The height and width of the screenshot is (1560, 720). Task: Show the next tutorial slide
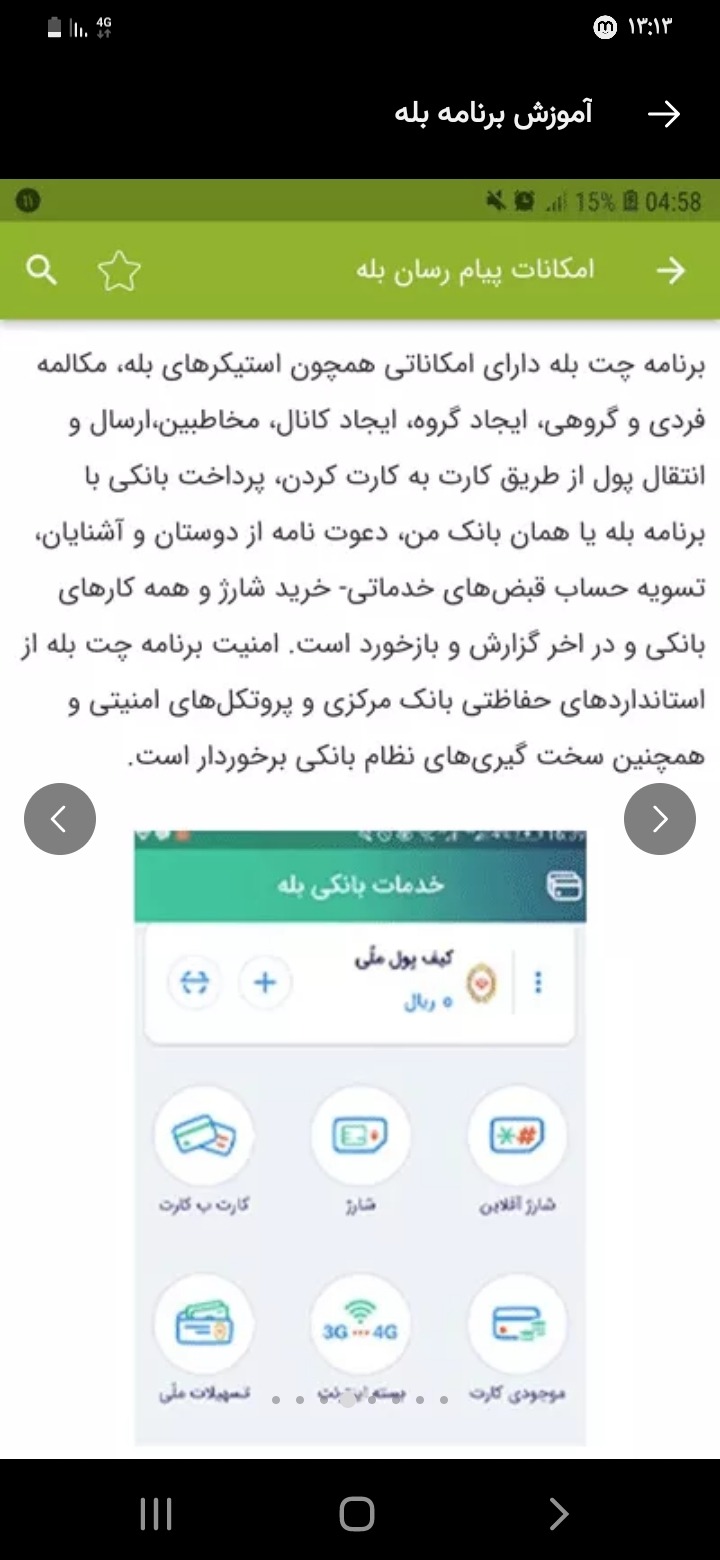(x=660, y=819)
